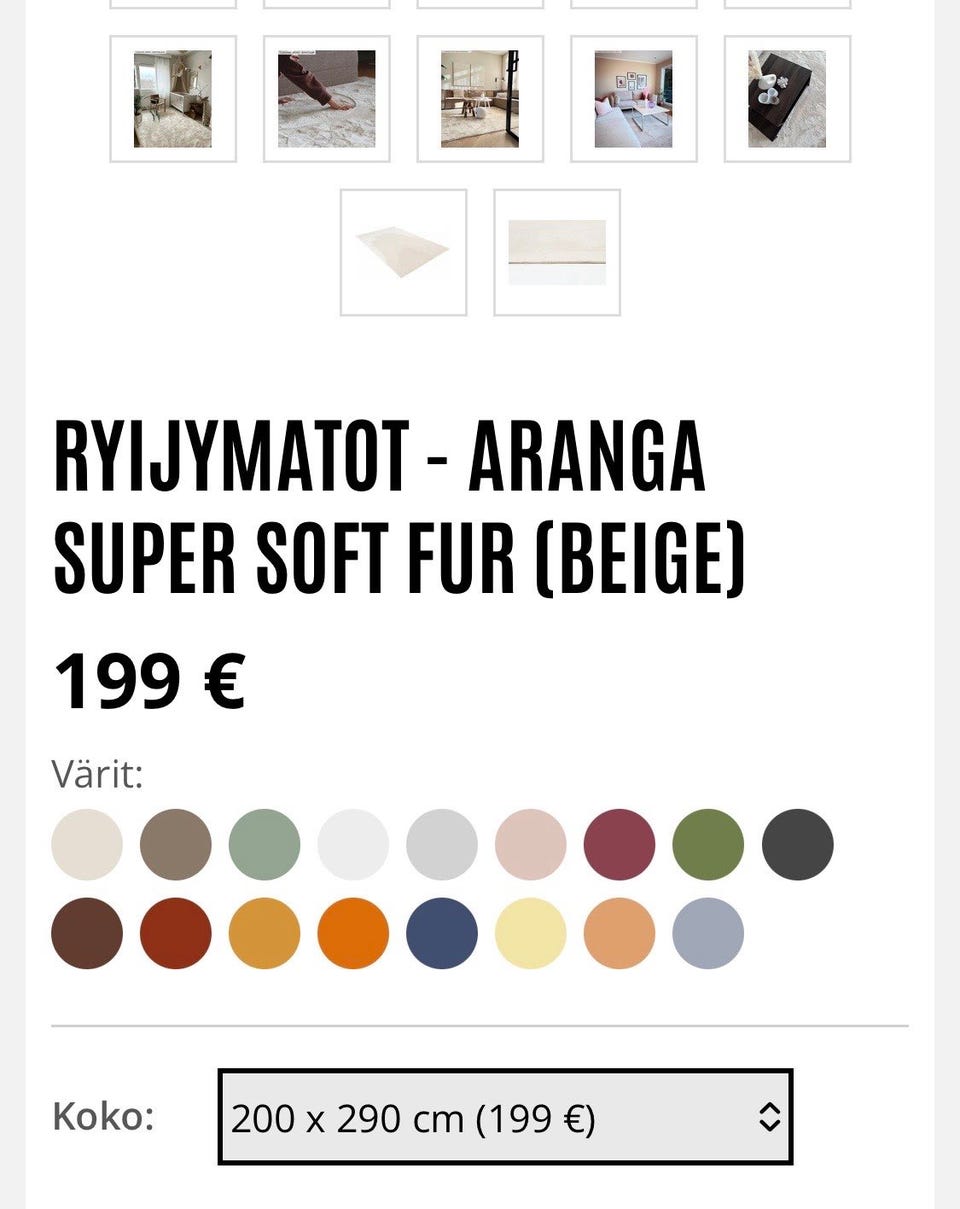View the angled rug-only product thumbnail
The height and width of the screenshot is (1209, 960).
pos(403,252)
